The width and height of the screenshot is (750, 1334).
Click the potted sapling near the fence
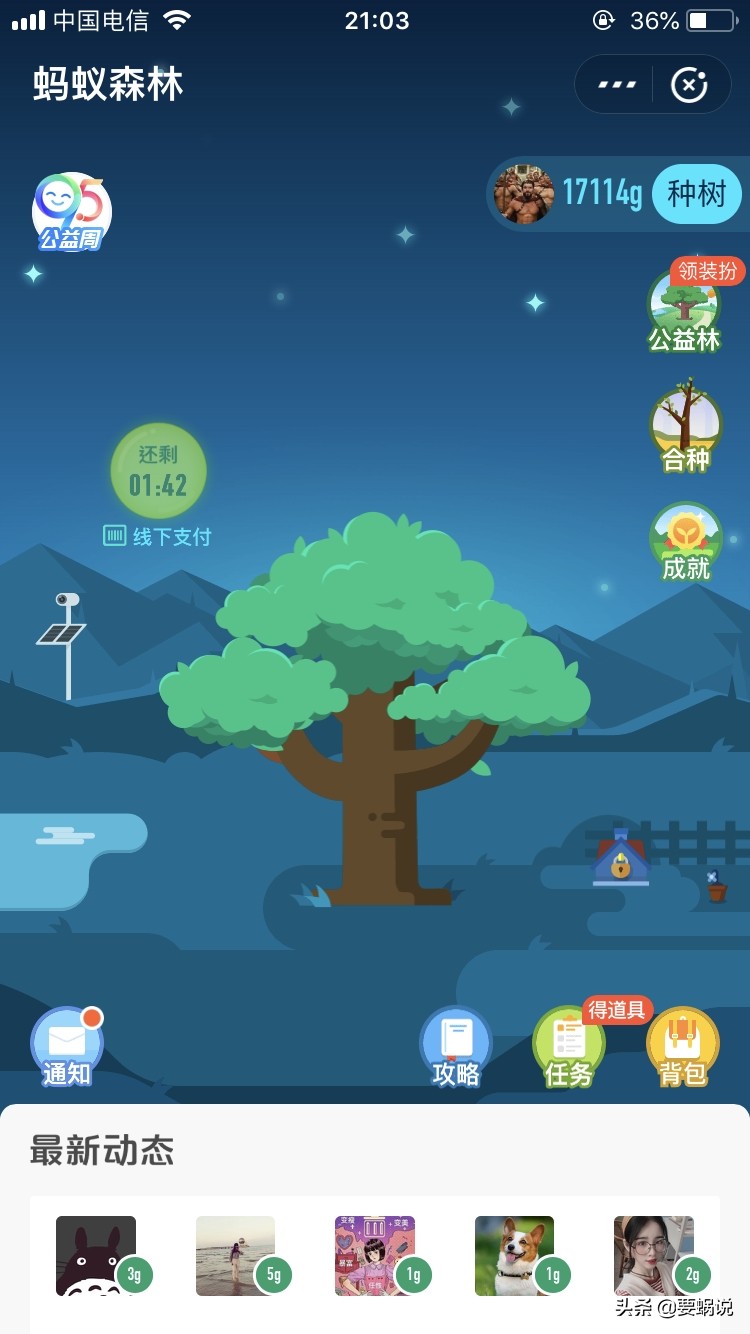click(718, 888)
